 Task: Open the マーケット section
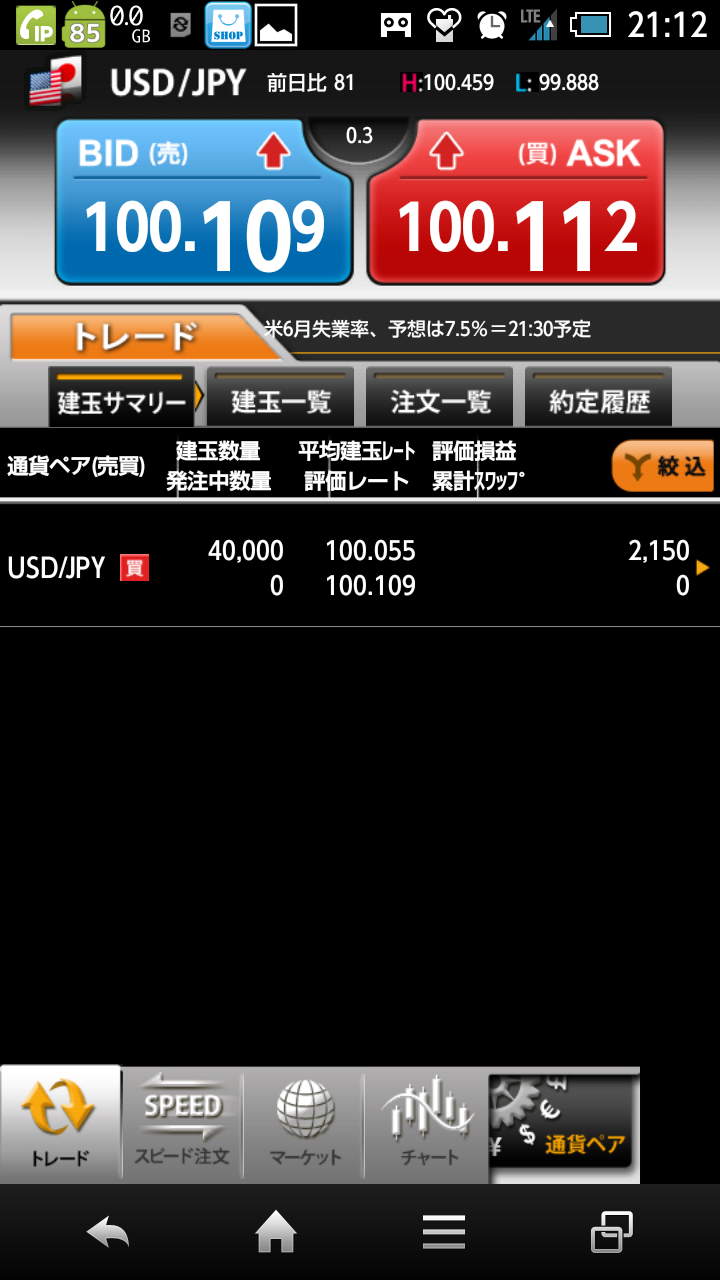[x=305, y=1125]
